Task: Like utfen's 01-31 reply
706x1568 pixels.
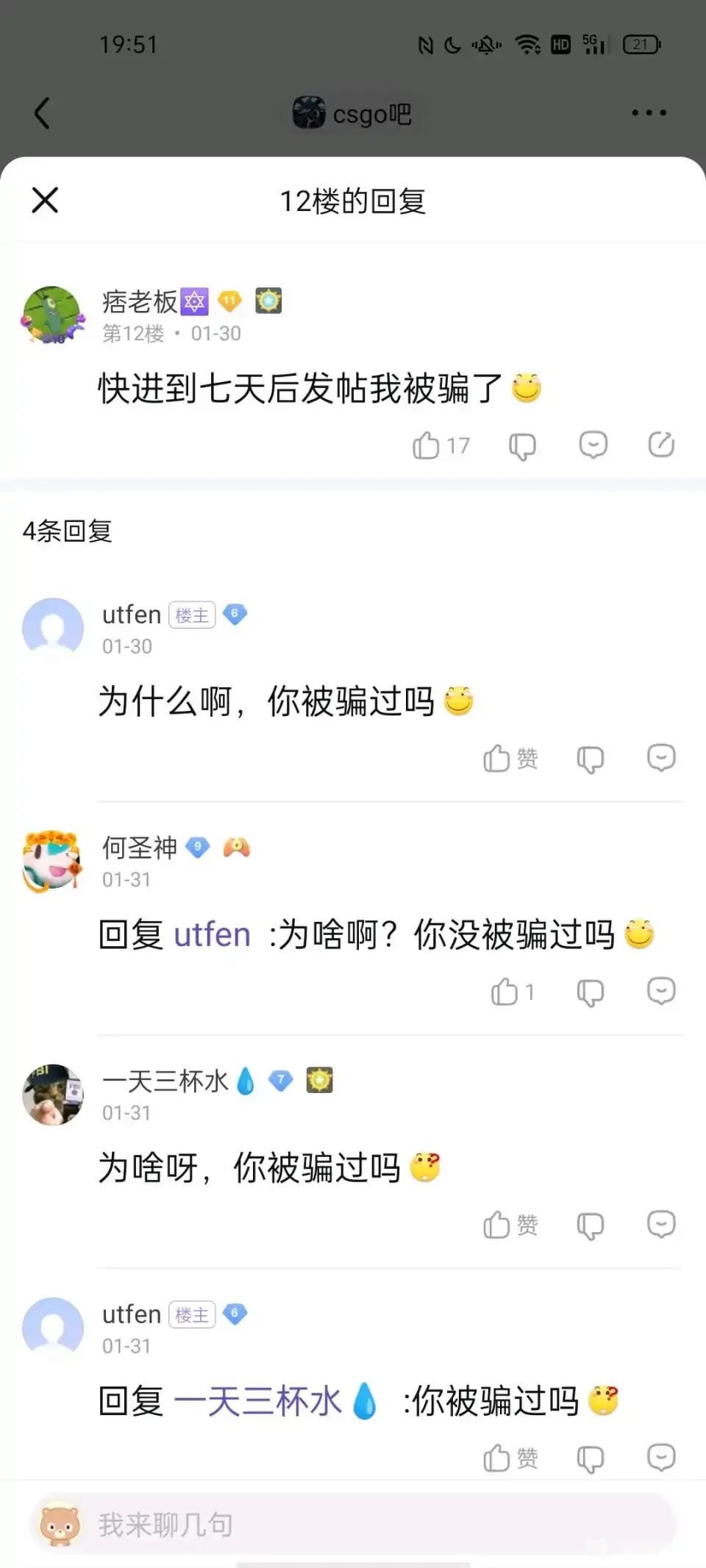Action: coord(510,1458)
